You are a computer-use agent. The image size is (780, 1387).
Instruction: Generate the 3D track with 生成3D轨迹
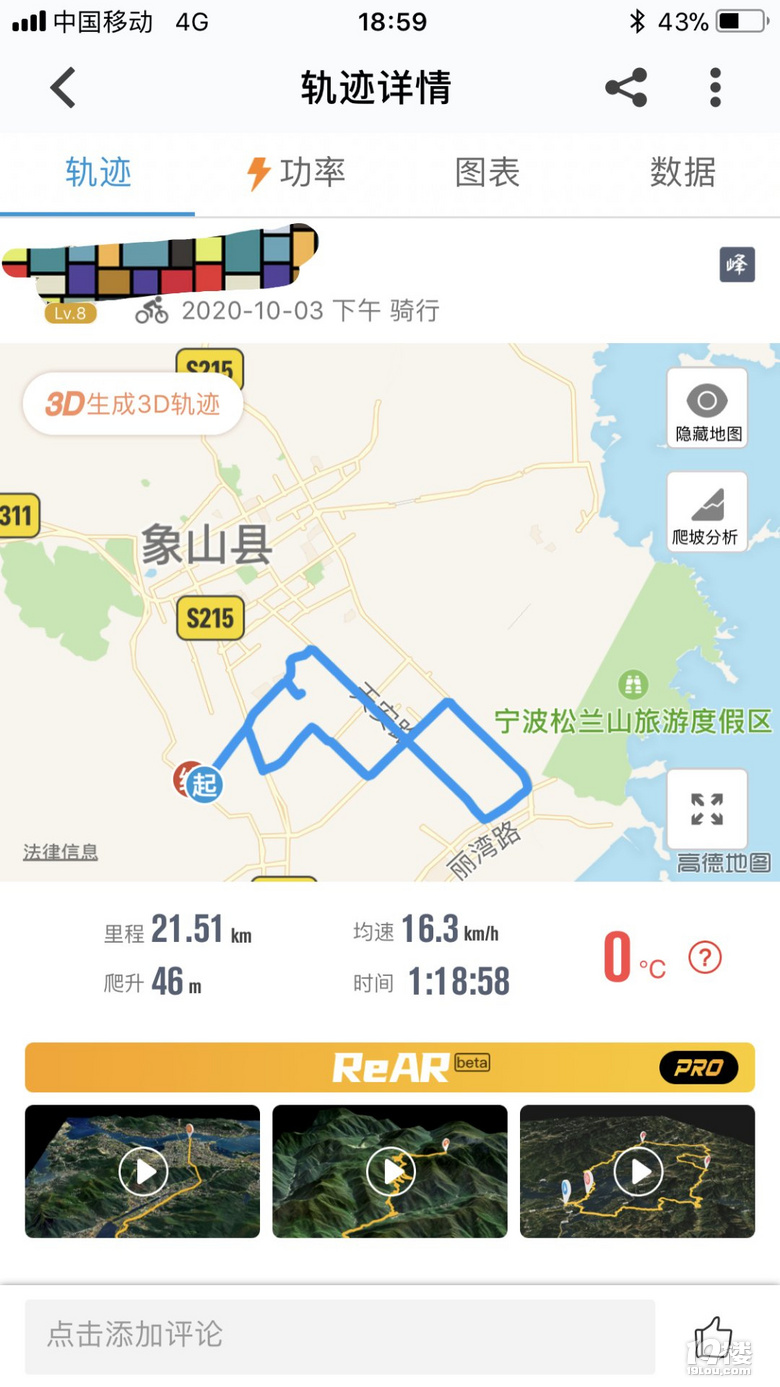pos(133,404)
